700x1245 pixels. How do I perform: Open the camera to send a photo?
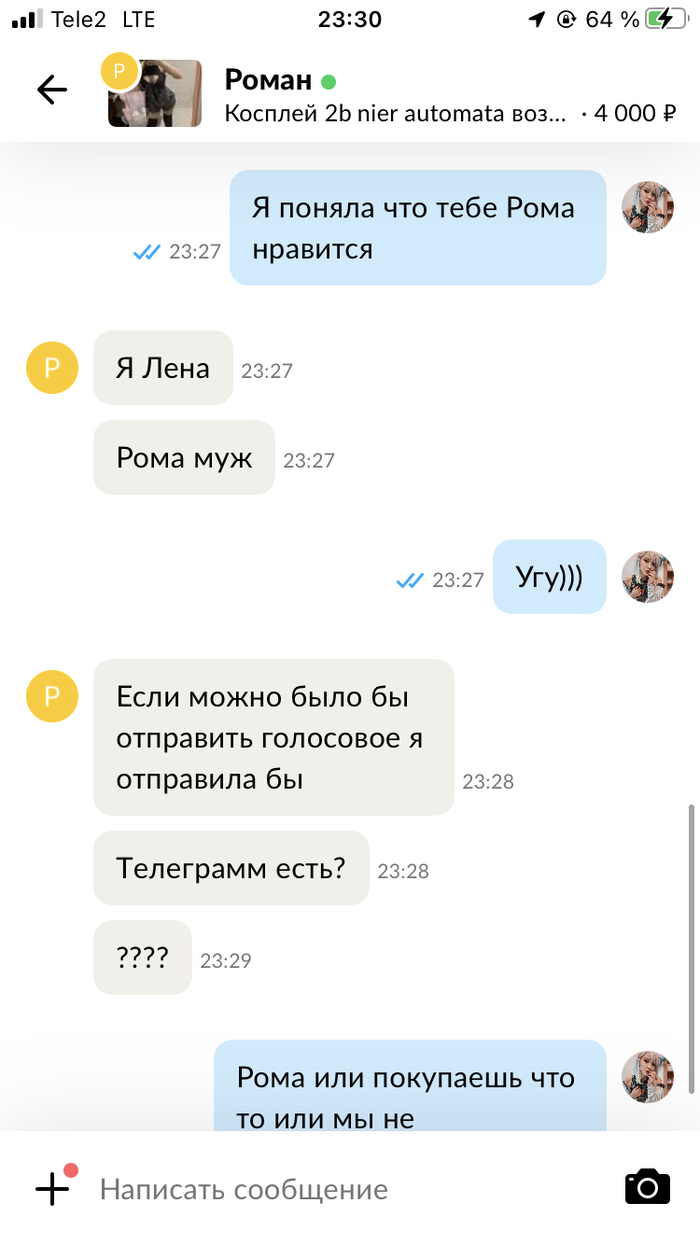pyautogui.click(x=647, y=1187)
